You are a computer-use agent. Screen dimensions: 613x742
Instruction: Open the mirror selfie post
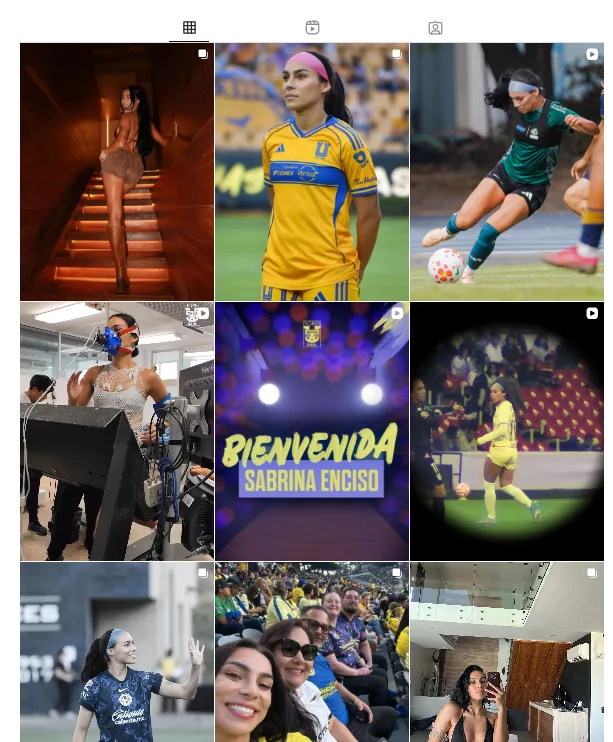pos(507,652)
